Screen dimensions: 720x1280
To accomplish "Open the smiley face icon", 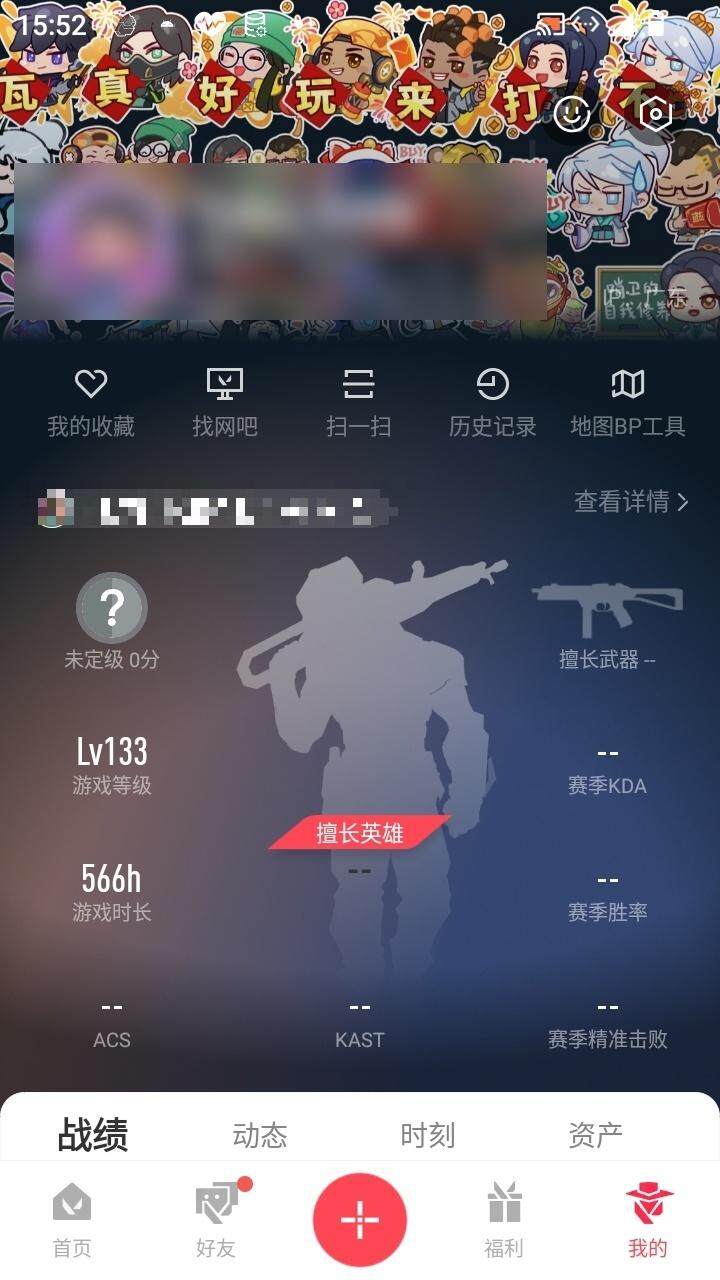I will pyautogui.click(x=572, y=114).
